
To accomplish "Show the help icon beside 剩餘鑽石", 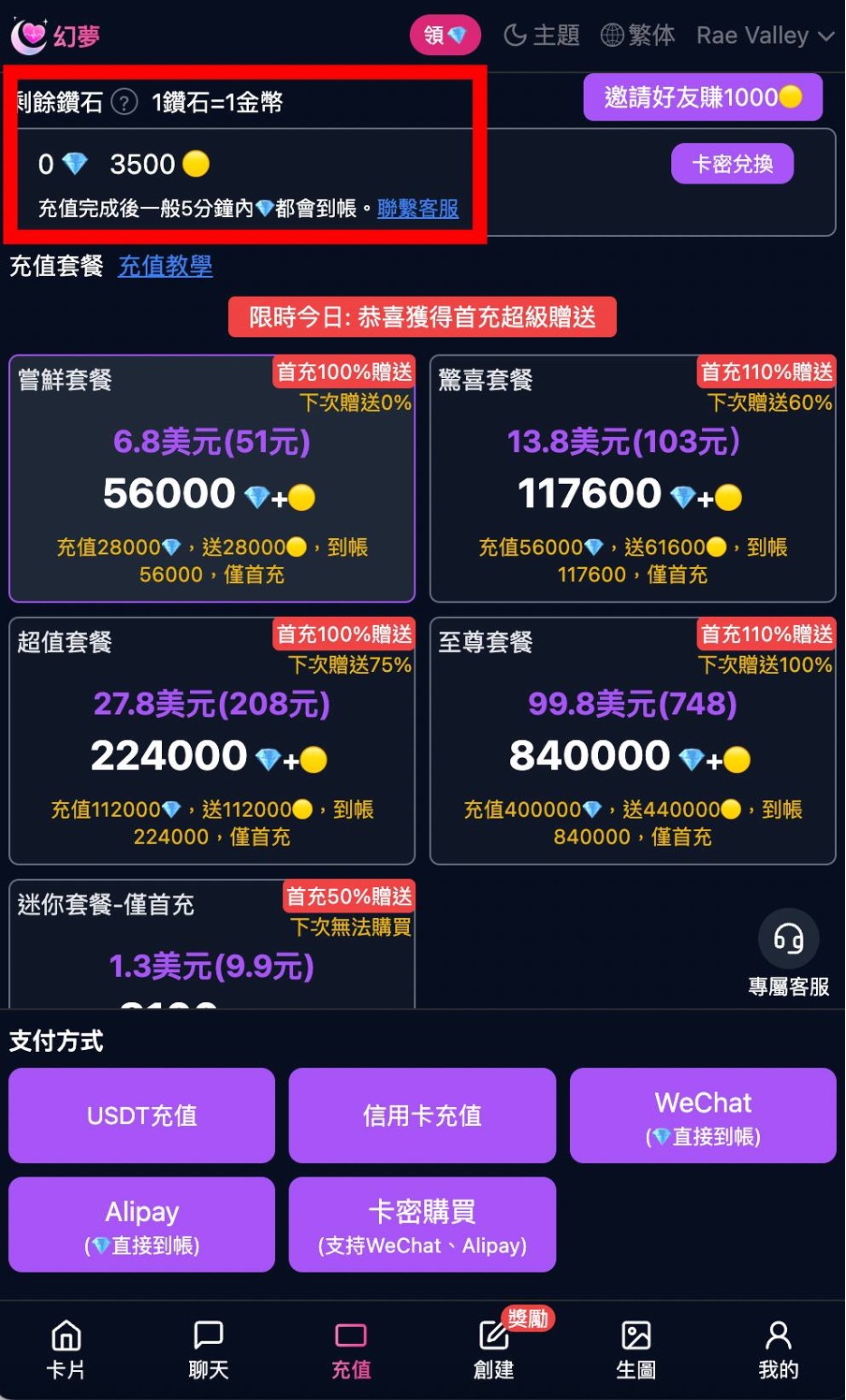I will click(x=124, y=102).
